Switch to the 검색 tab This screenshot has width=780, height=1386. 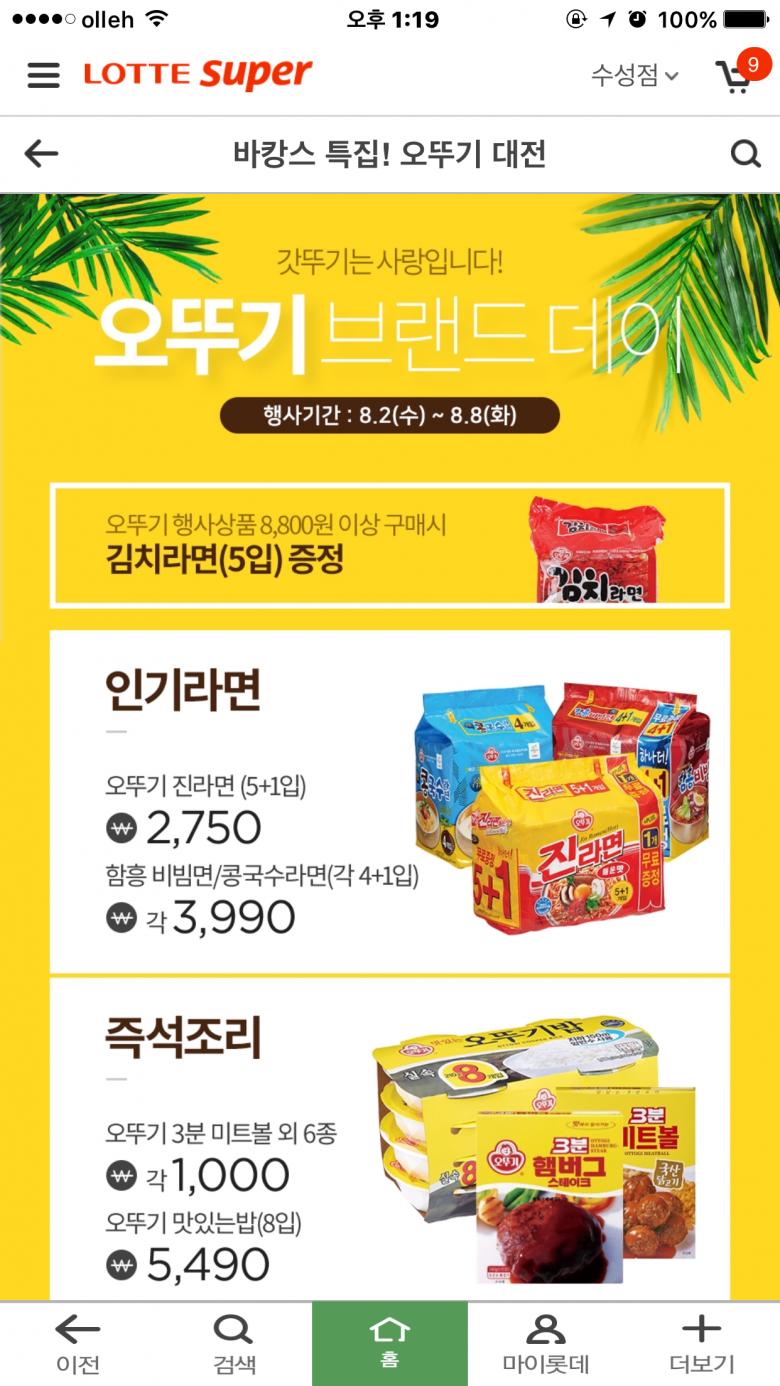234,1344
